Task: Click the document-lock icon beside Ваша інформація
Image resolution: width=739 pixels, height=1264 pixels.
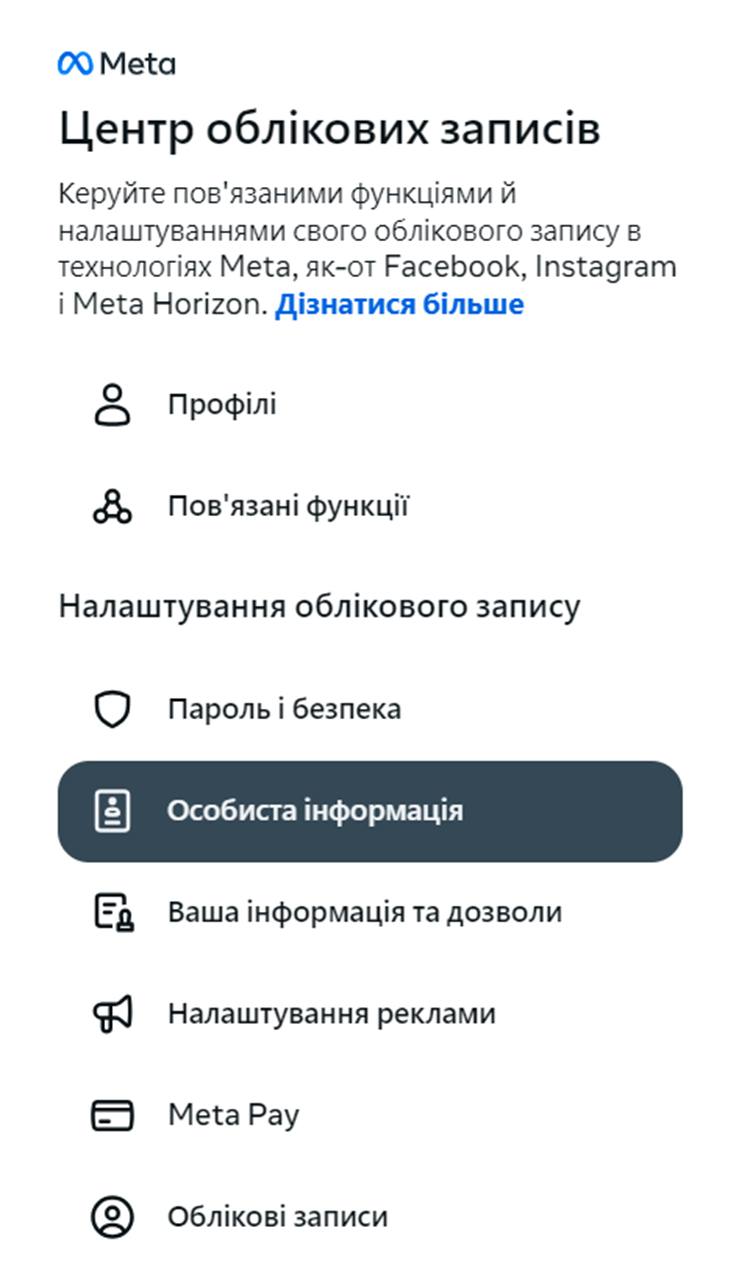Action: (x=113, y=912)
